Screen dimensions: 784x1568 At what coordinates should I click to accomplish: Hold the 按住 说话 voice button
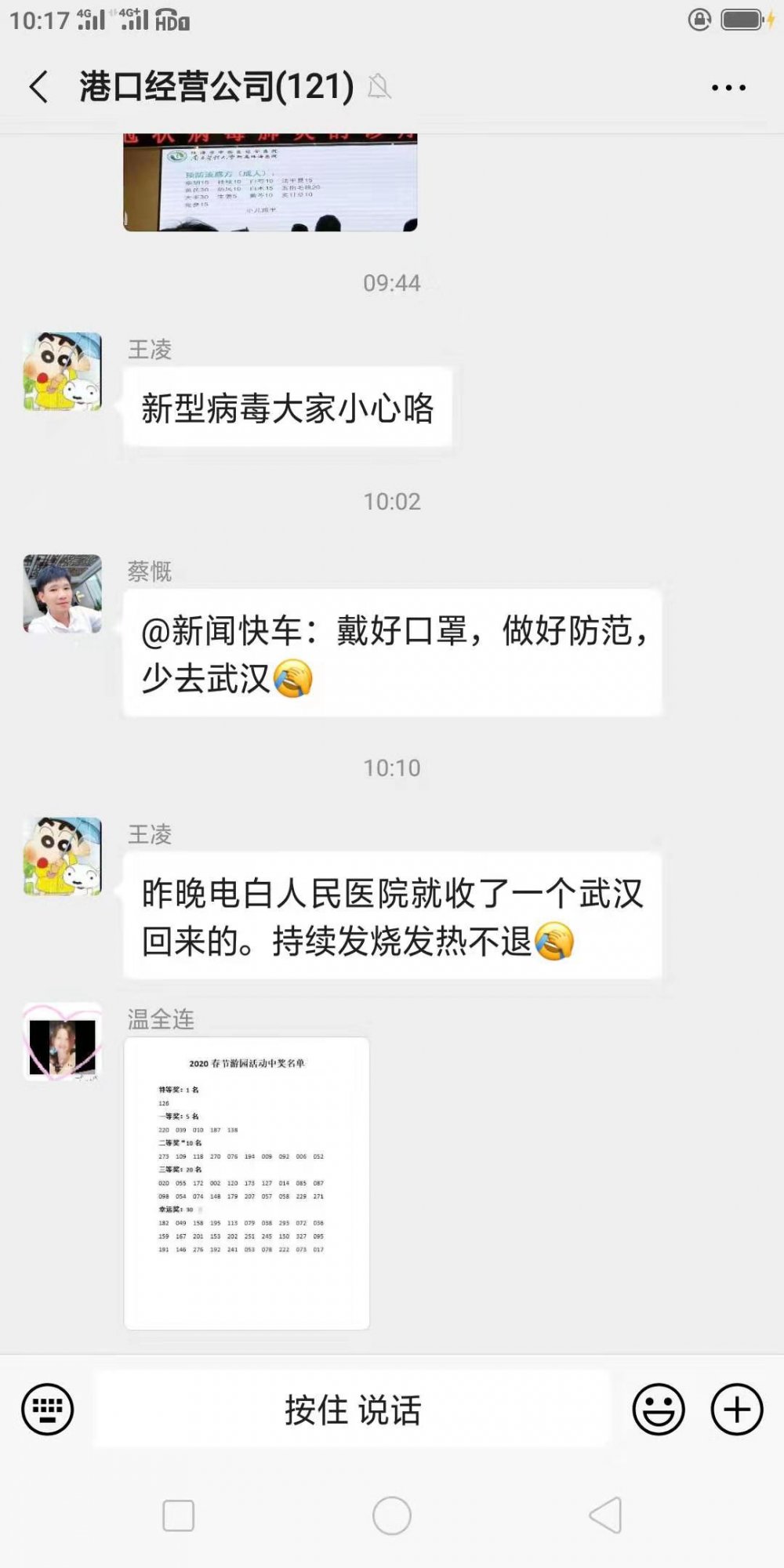coord(353,1409)
